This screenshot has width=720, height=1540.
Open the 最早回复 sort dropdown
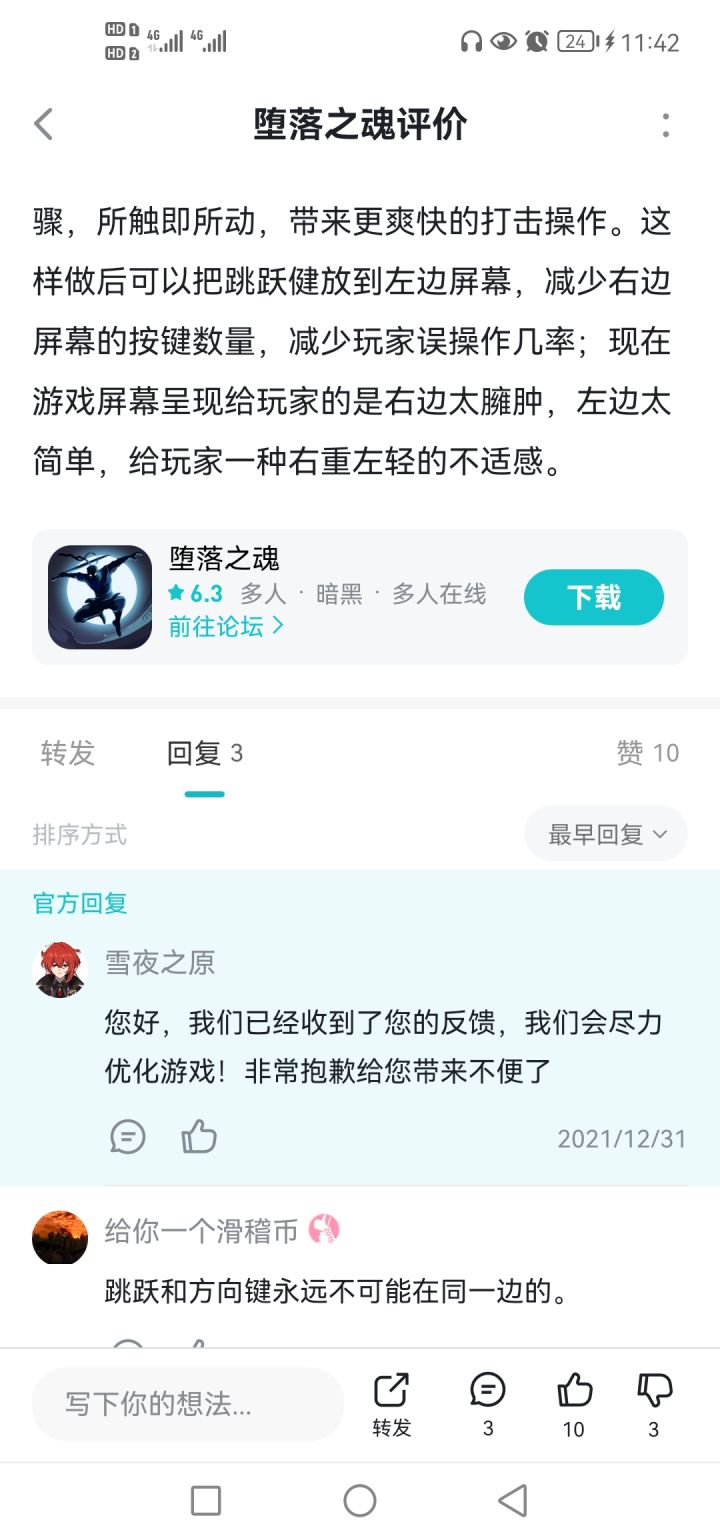(x=605, y=832)
